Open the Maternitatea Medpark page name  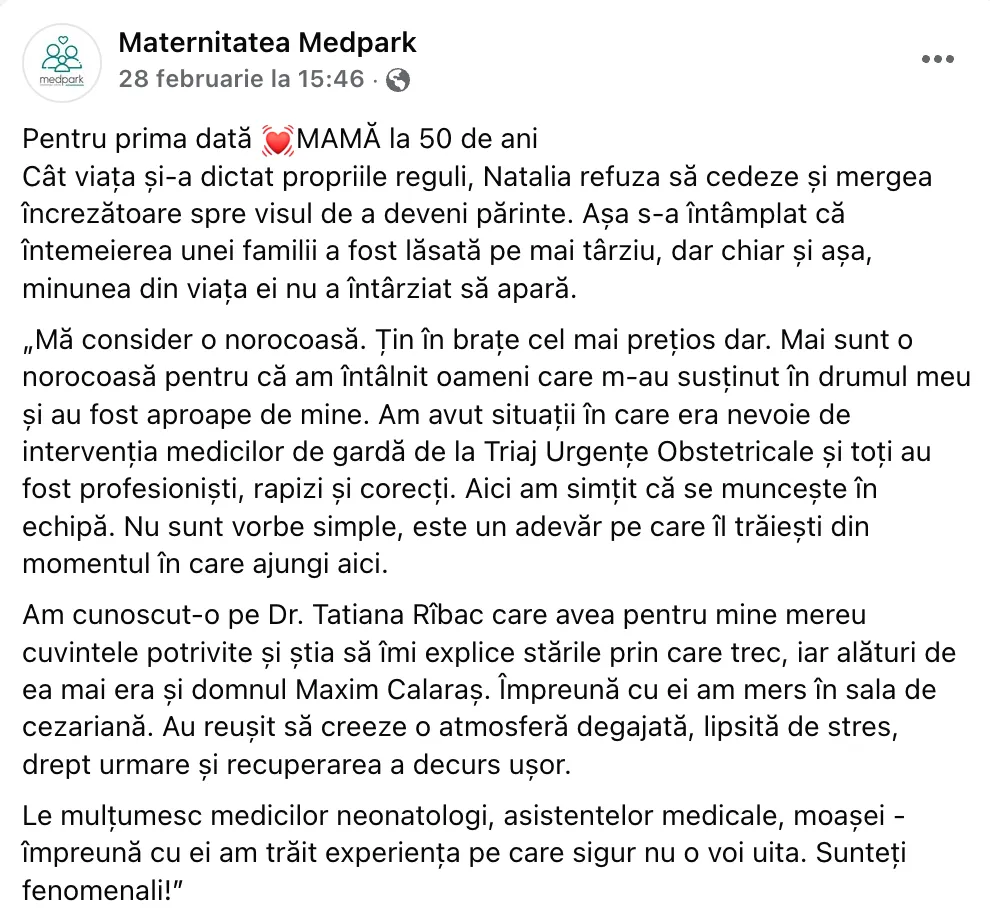pos(267,43)
